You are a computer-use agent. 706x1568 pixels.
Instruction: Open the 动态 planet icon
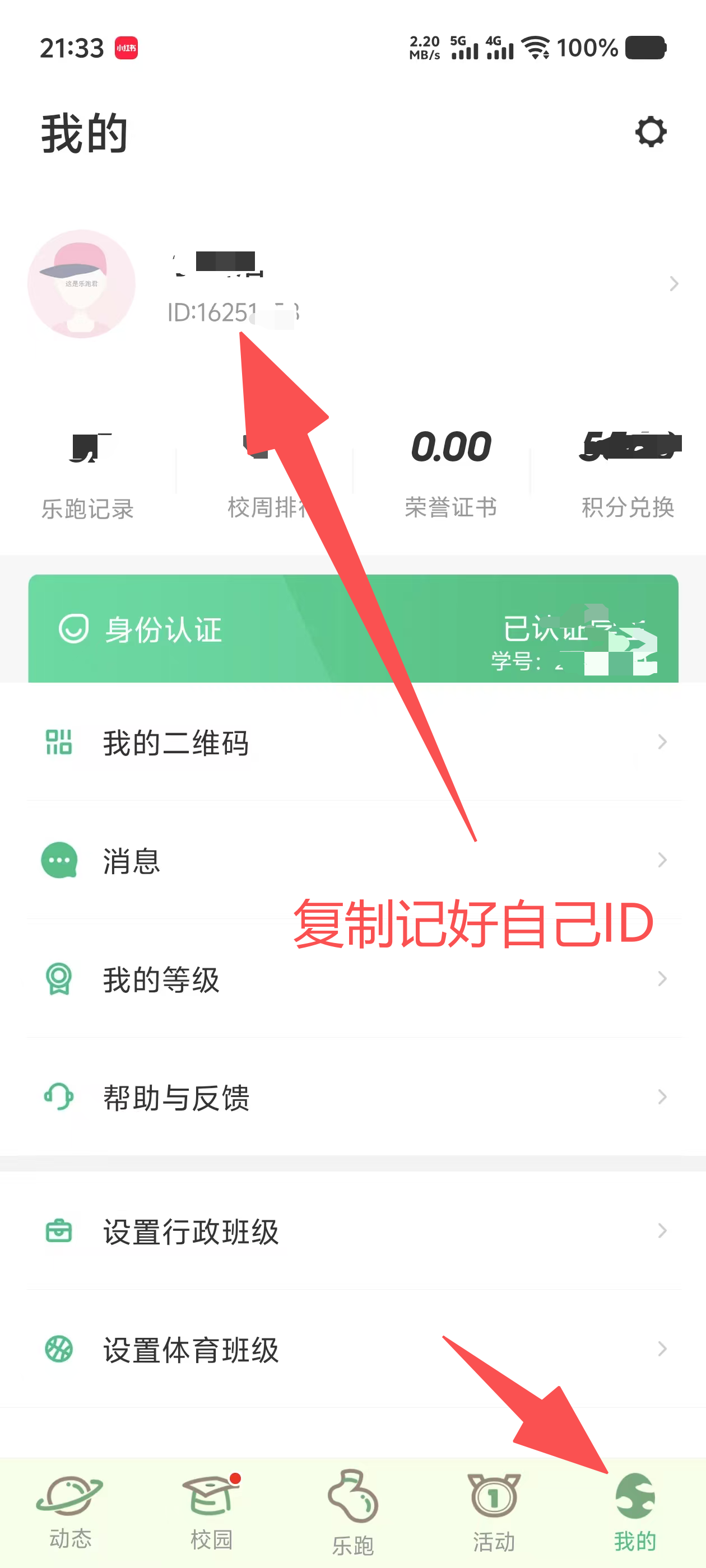tap(71, 1497)
